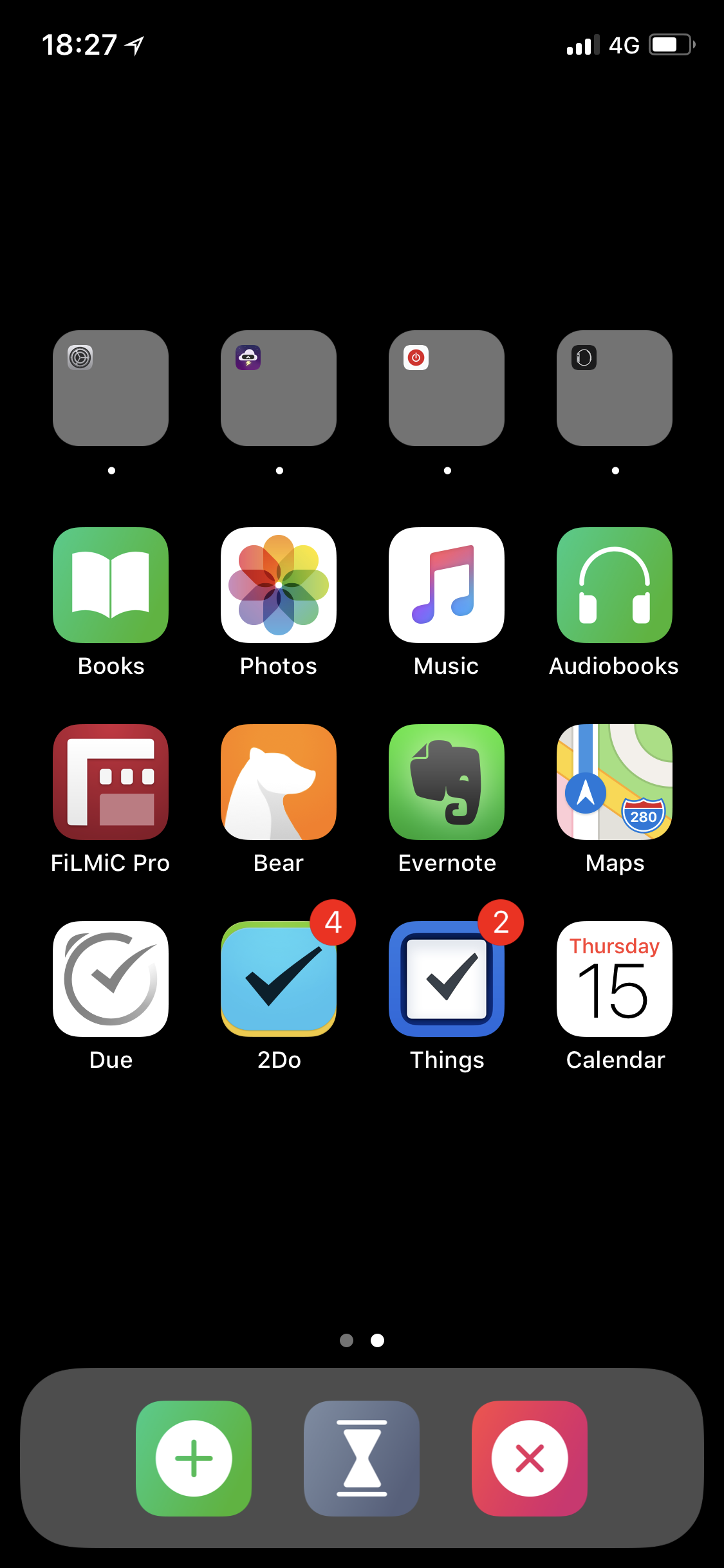Screen dimensions: 724x1568
Task: Open the Maps app
Action: click(615, 782)
